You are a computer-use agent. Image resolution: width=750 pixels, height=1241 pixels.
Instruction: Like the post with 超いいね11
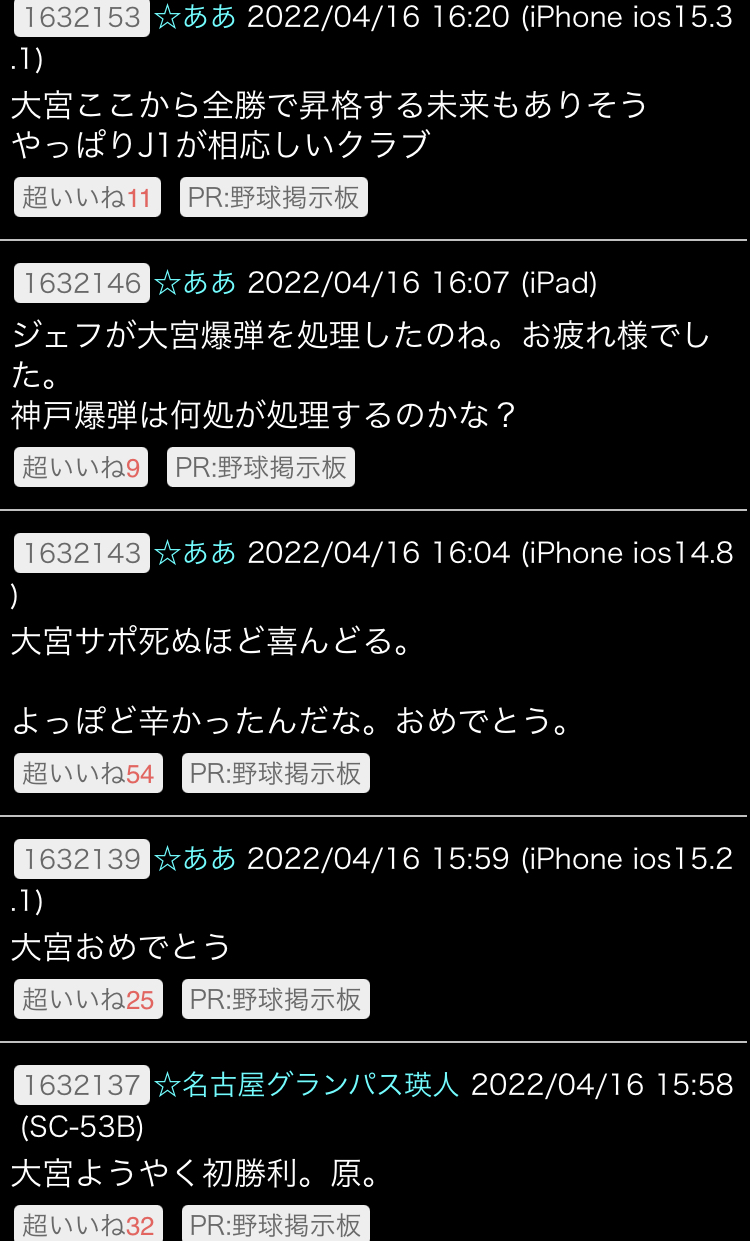(x=87, y=198)
